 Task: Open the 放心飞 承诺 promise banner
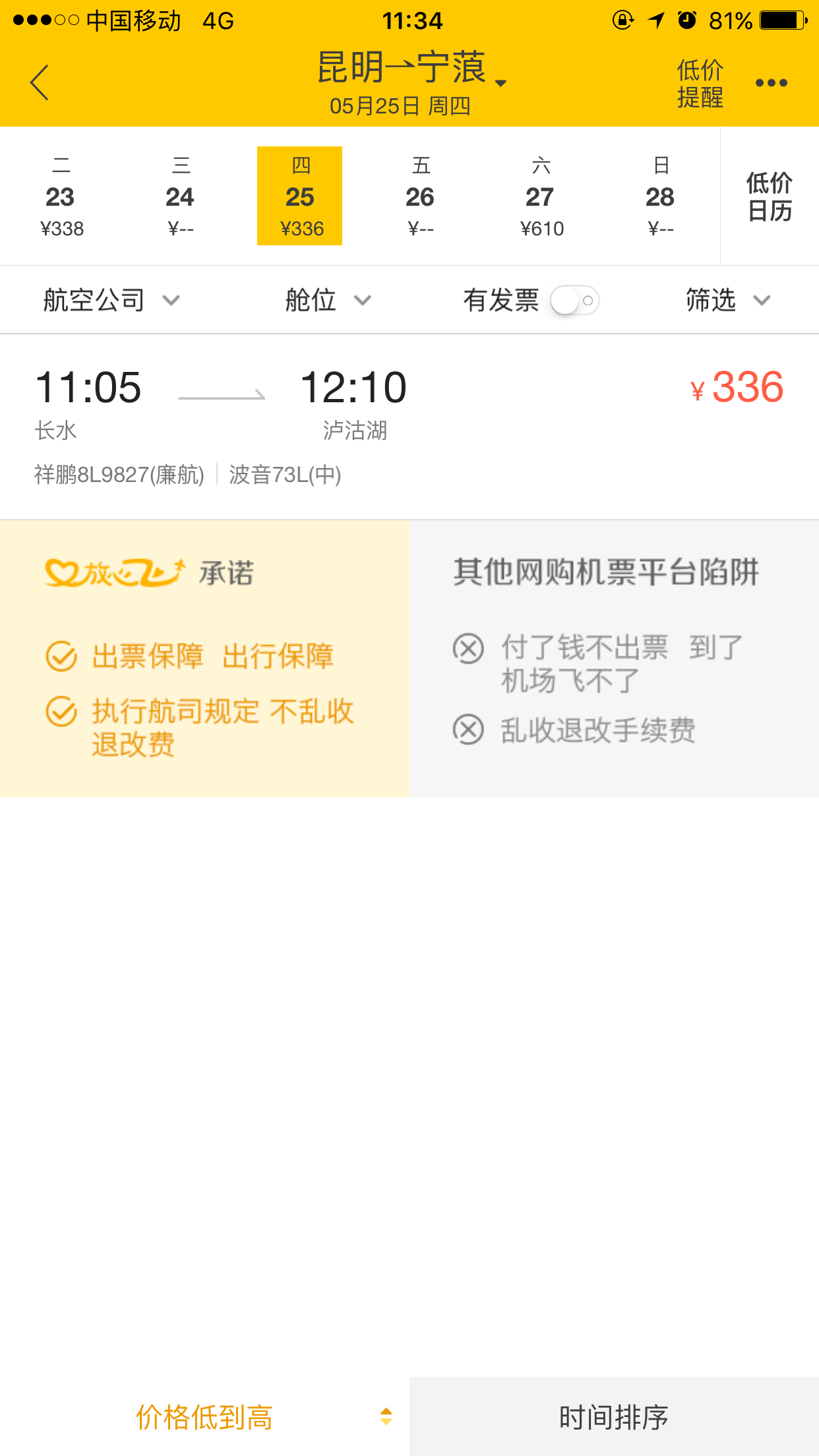[204, 659]
